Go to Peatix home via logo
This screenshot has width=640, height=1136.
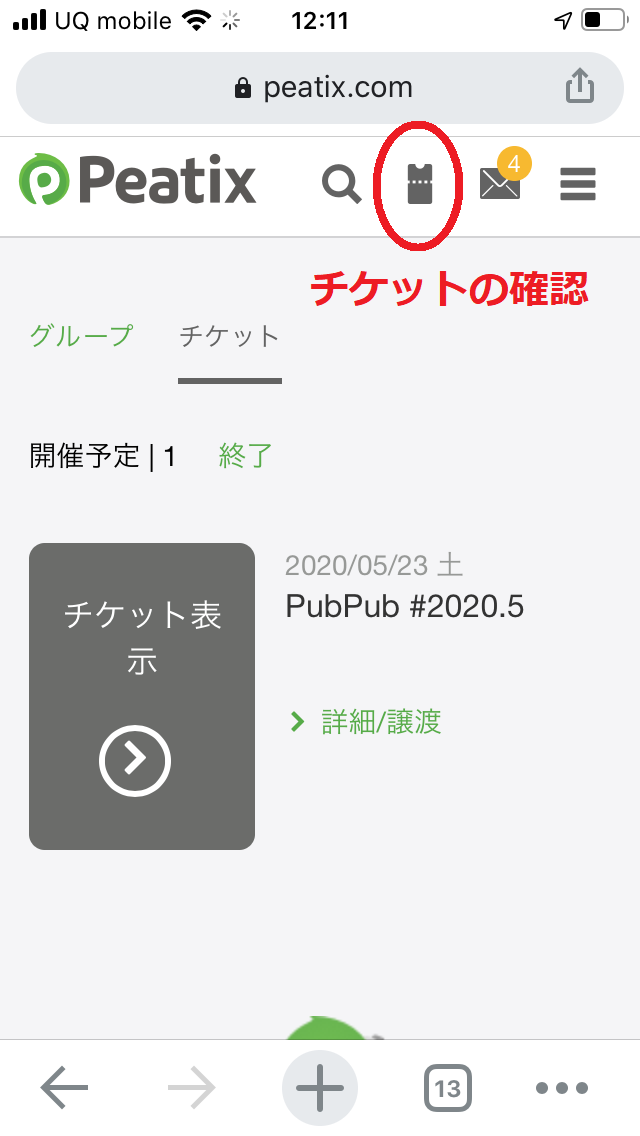click(138, 182)
